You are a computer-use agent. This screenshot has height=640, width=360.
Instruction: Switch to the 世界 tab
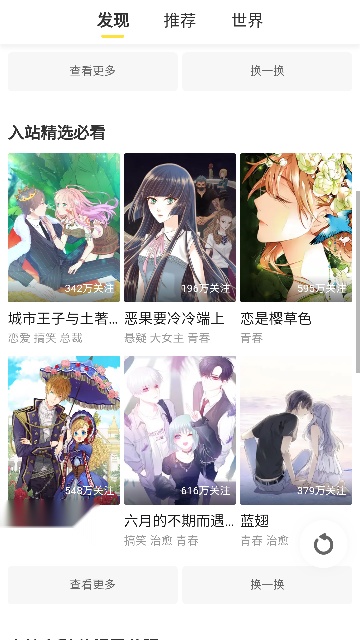tap(247, 20)
